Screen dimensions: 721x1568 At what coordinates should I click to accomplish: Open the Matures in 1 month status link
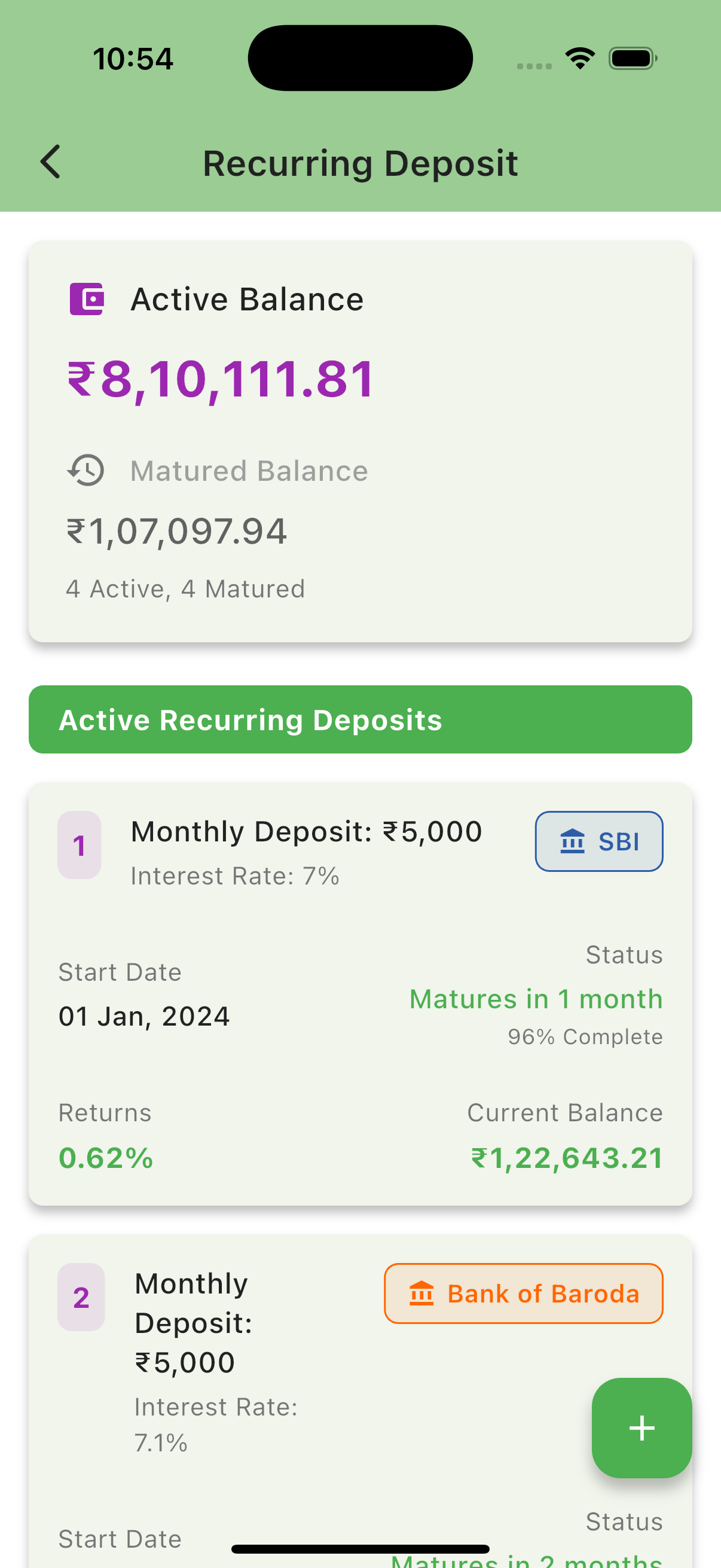pos(536,998)
